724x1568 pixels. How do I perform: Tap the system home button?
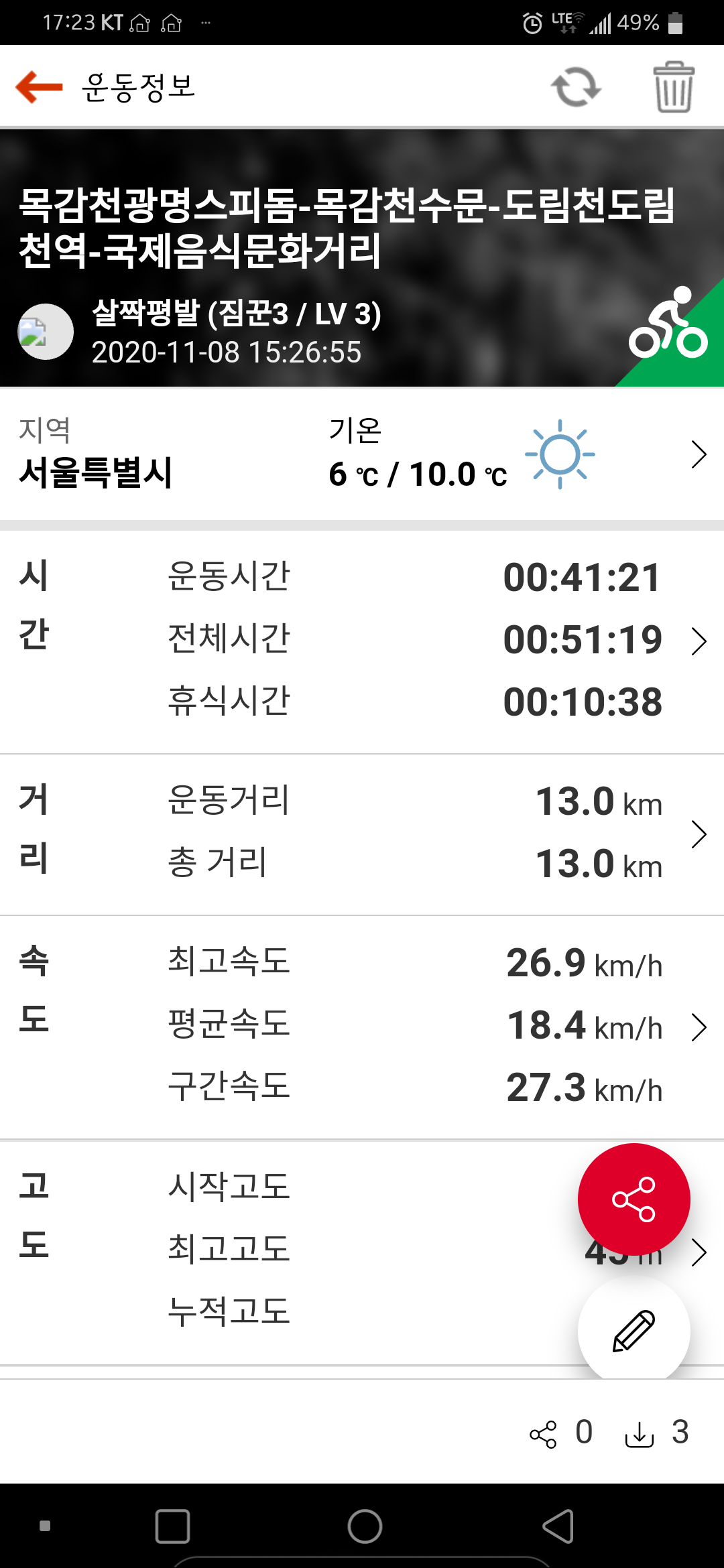[365, 1526]
